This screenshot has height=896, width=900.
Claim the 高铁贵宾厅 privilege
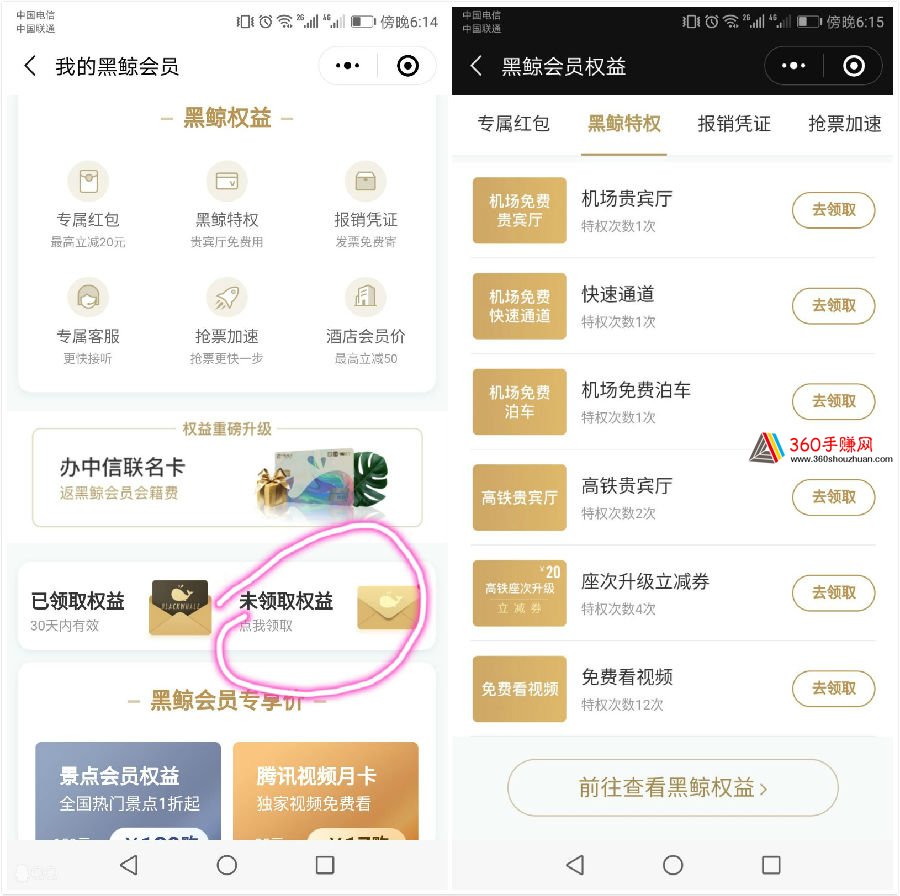coord(833,497)
